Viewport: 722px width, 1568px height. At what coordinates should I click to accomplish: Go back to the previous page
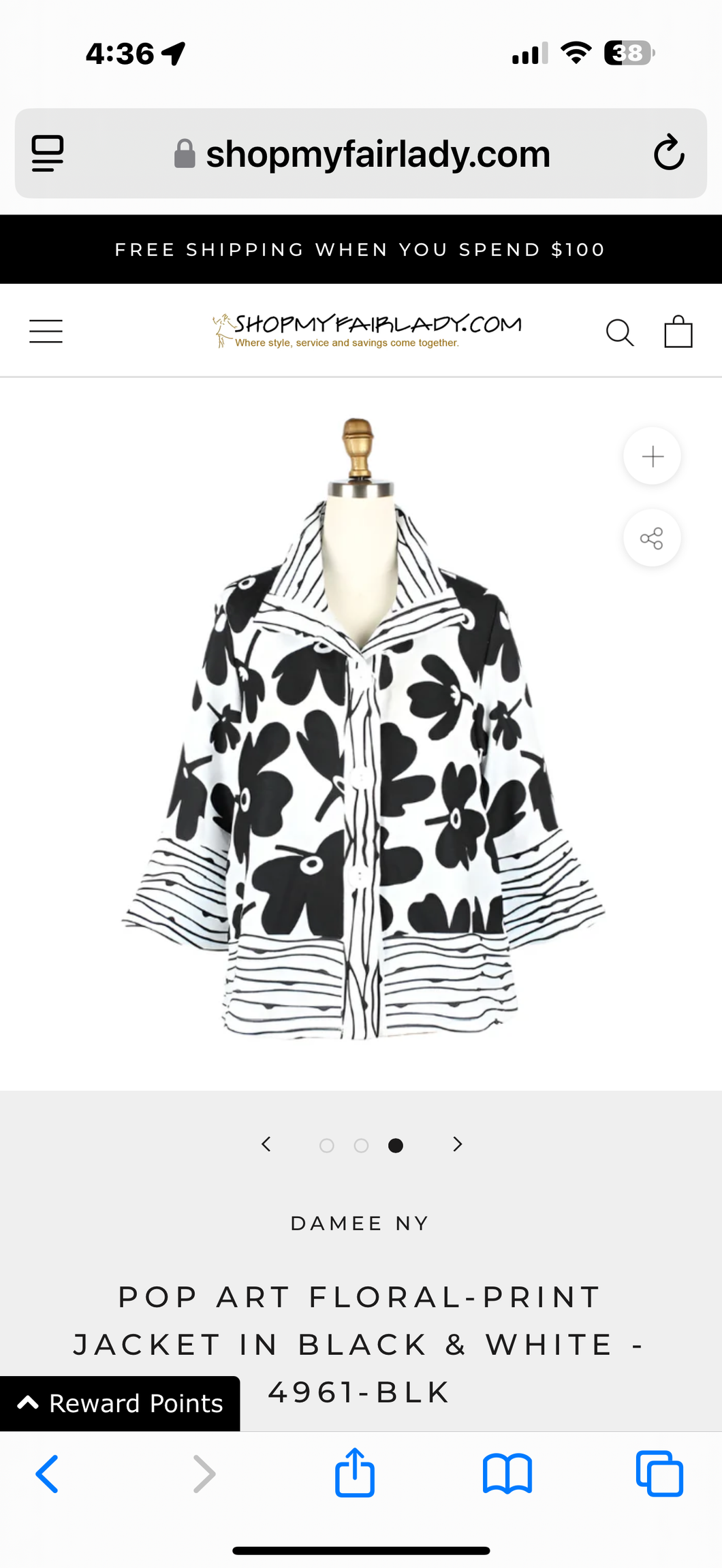tap(47, 1474)
